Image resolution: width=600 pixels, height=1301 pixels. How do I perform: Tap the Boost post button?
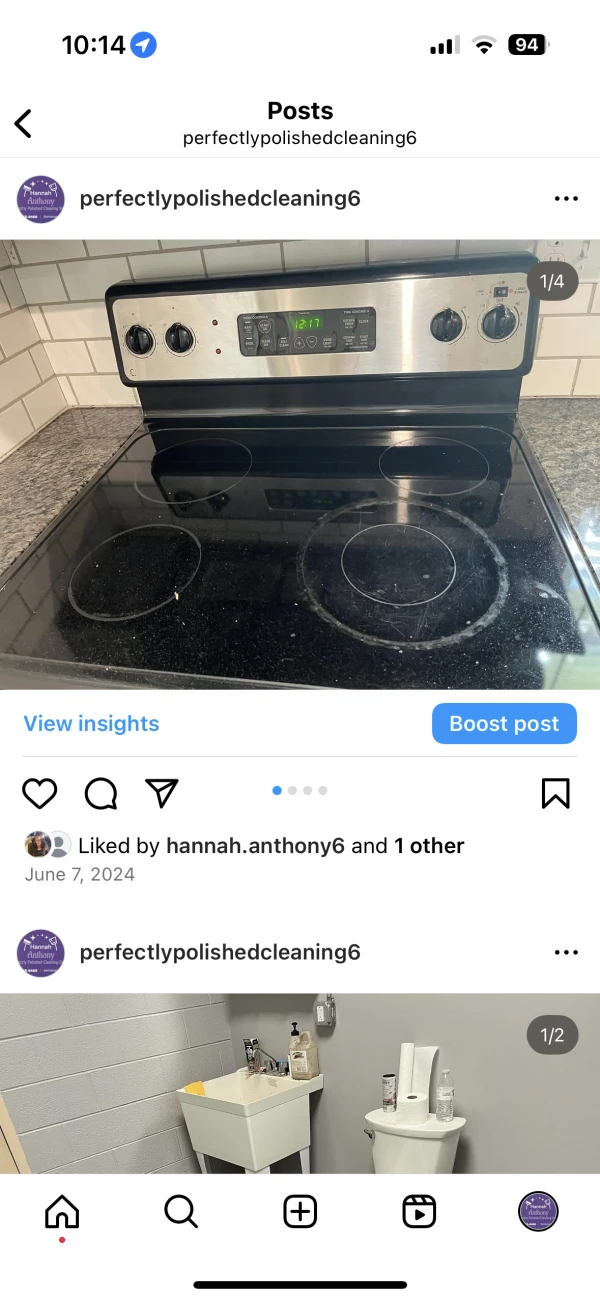coord(504,724)
